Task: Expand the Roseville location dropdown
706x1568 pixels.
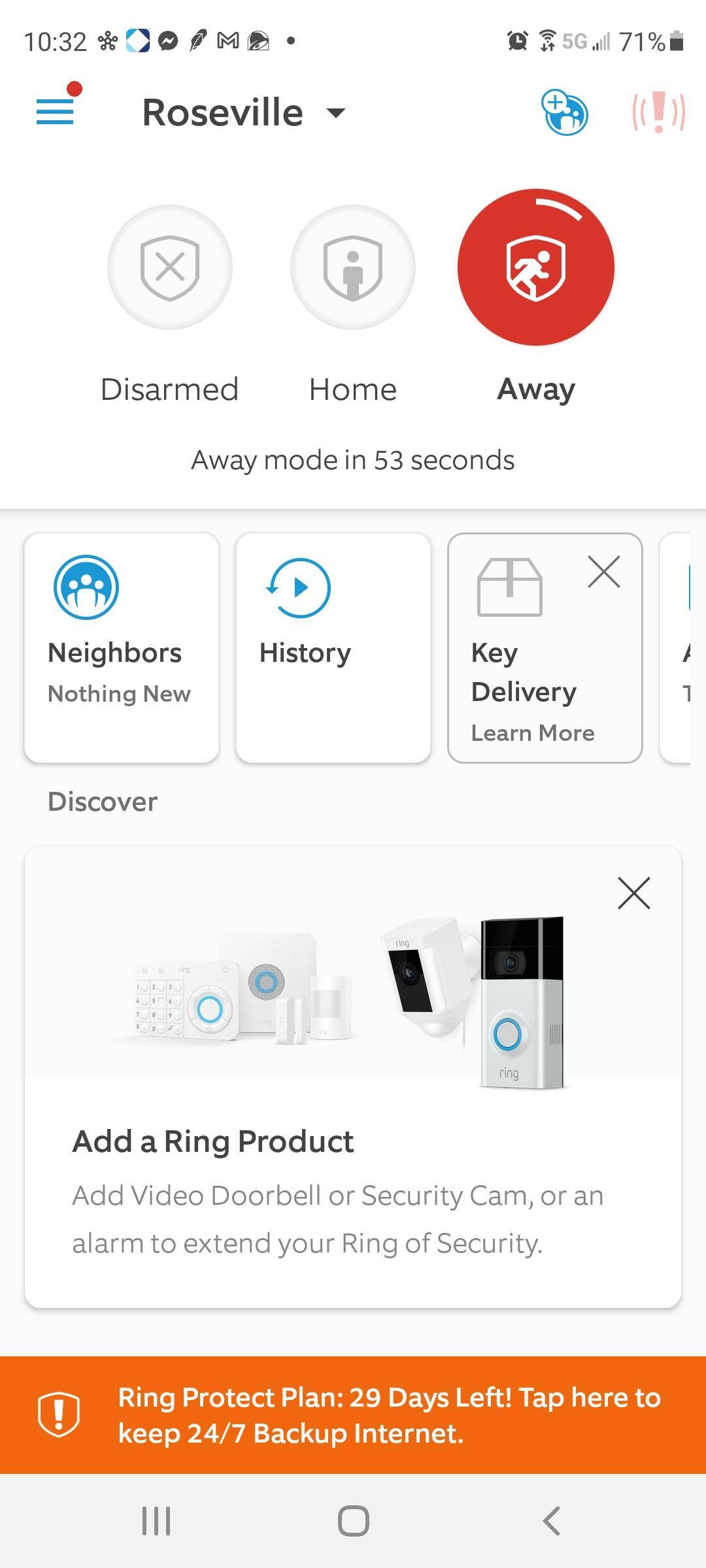Action: coord(243,112)
